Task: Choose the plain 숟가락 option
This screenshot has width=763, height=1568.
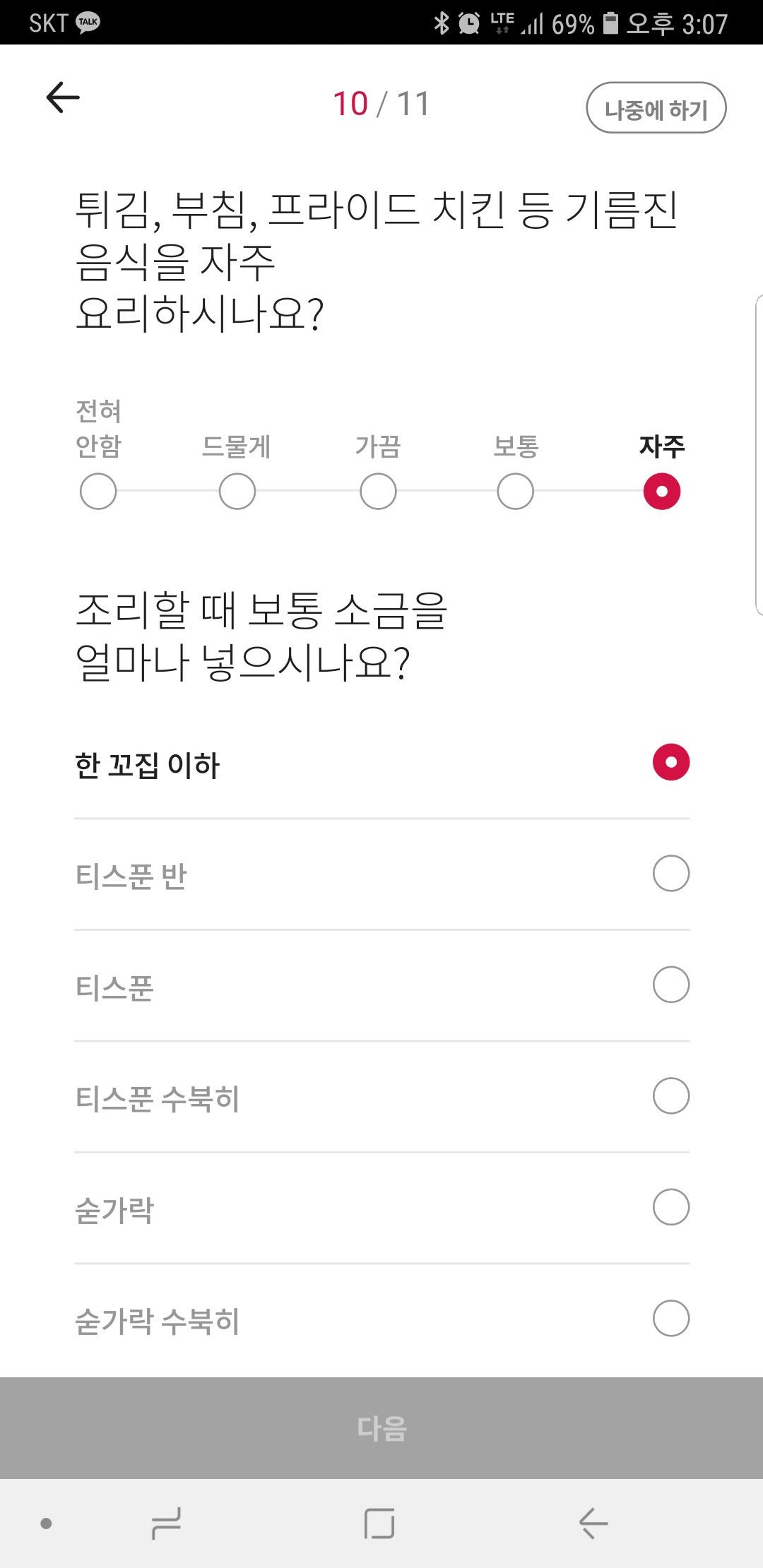Action: tap(381, 1208)
